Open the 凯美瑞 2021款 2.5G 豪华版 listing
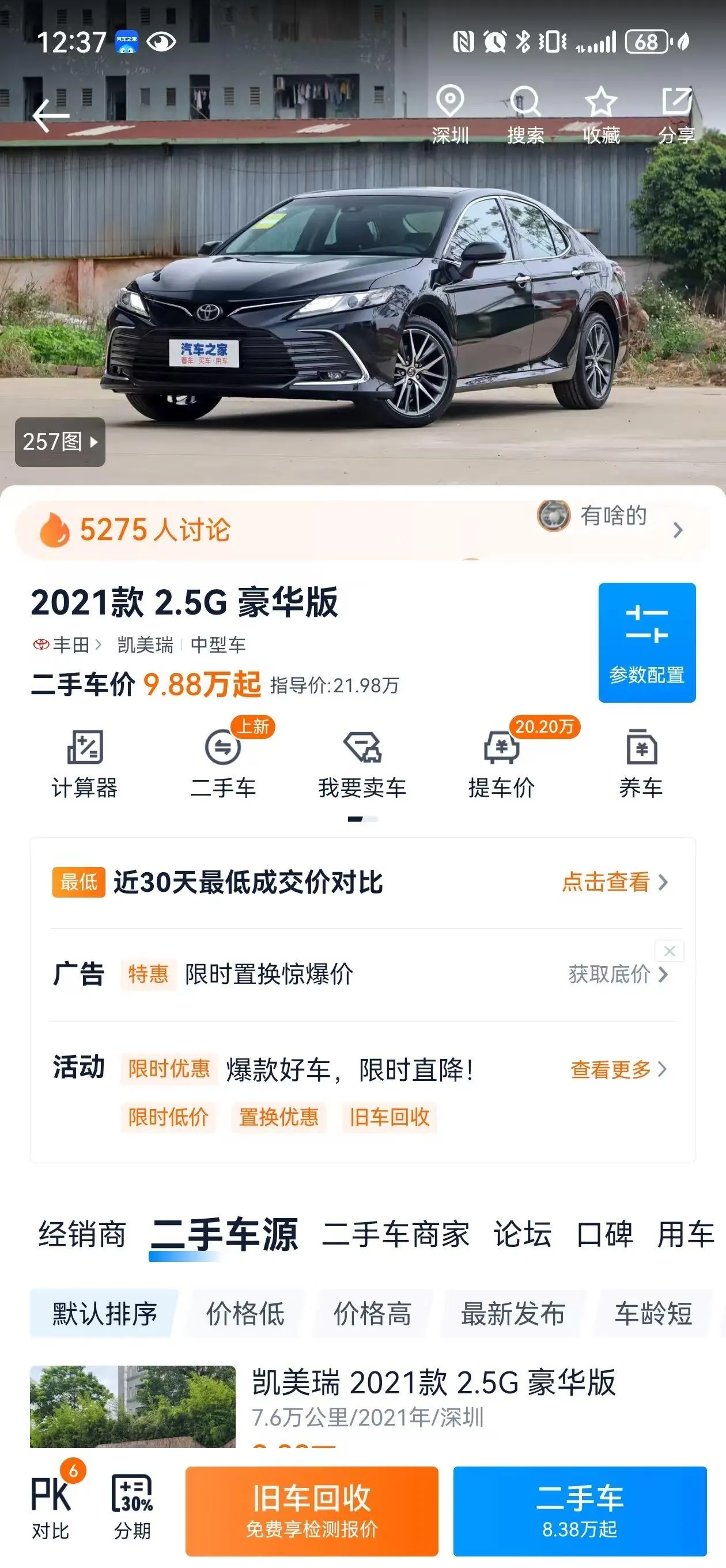 pos(362,1406)
